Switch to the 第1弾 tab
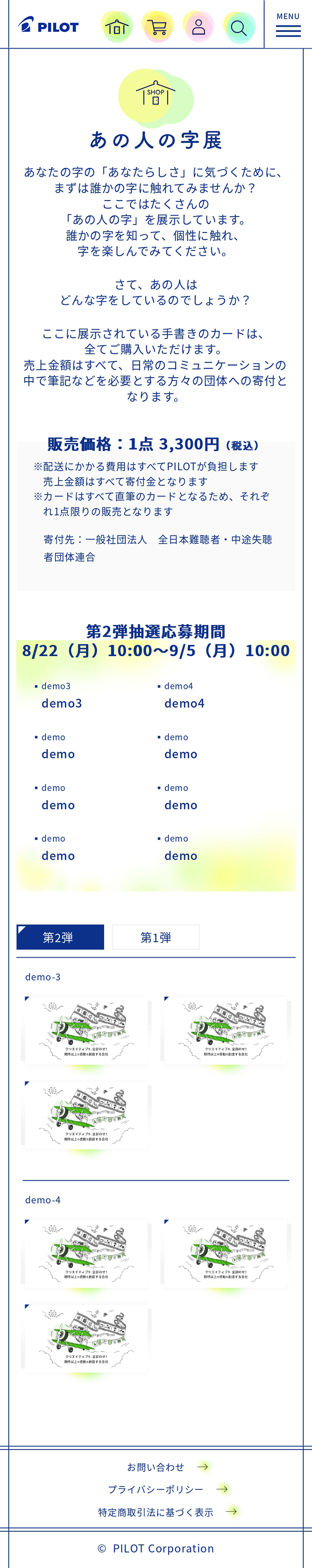 pyautogui.click(x=155, y=937)
